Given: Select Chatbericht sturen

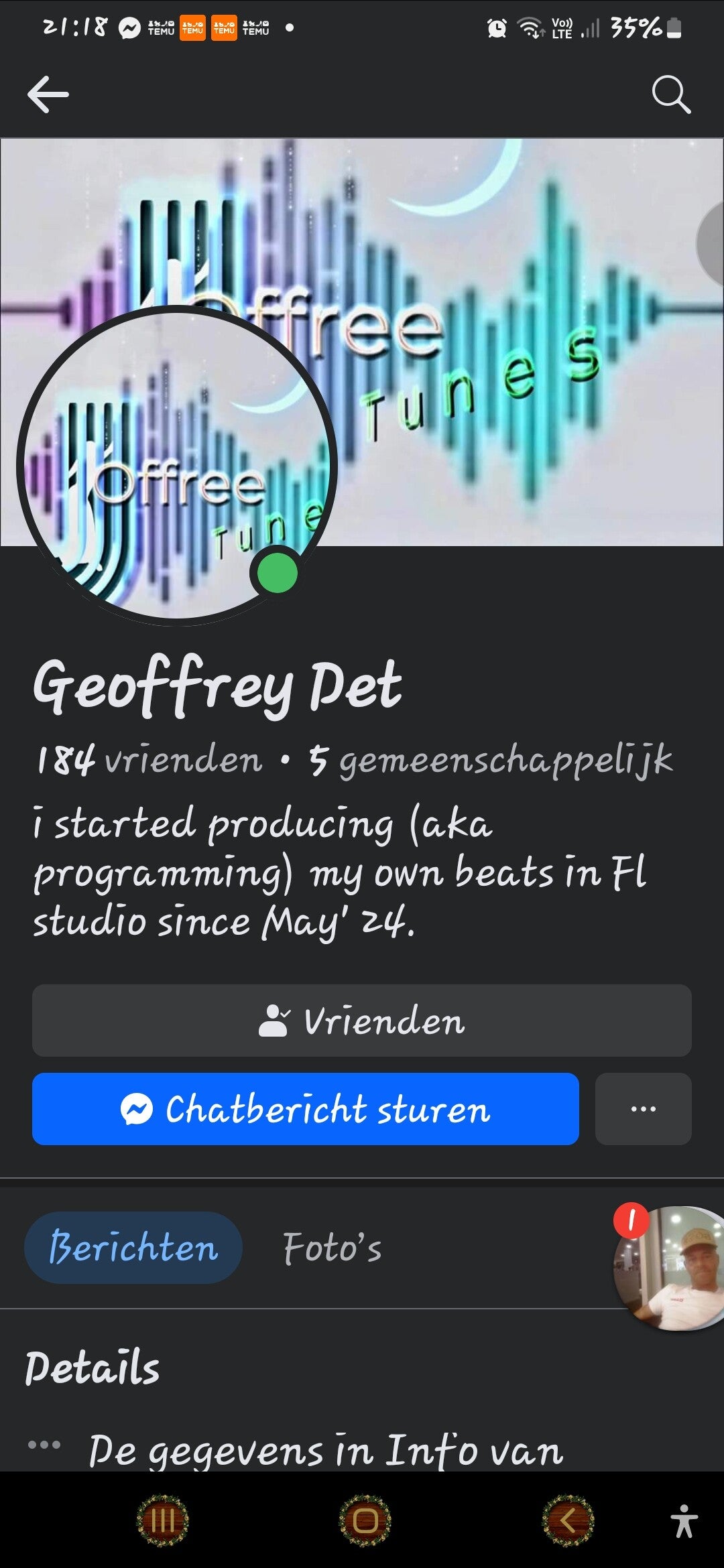Looking at the screenshot, I should (x=306, y=1109).
